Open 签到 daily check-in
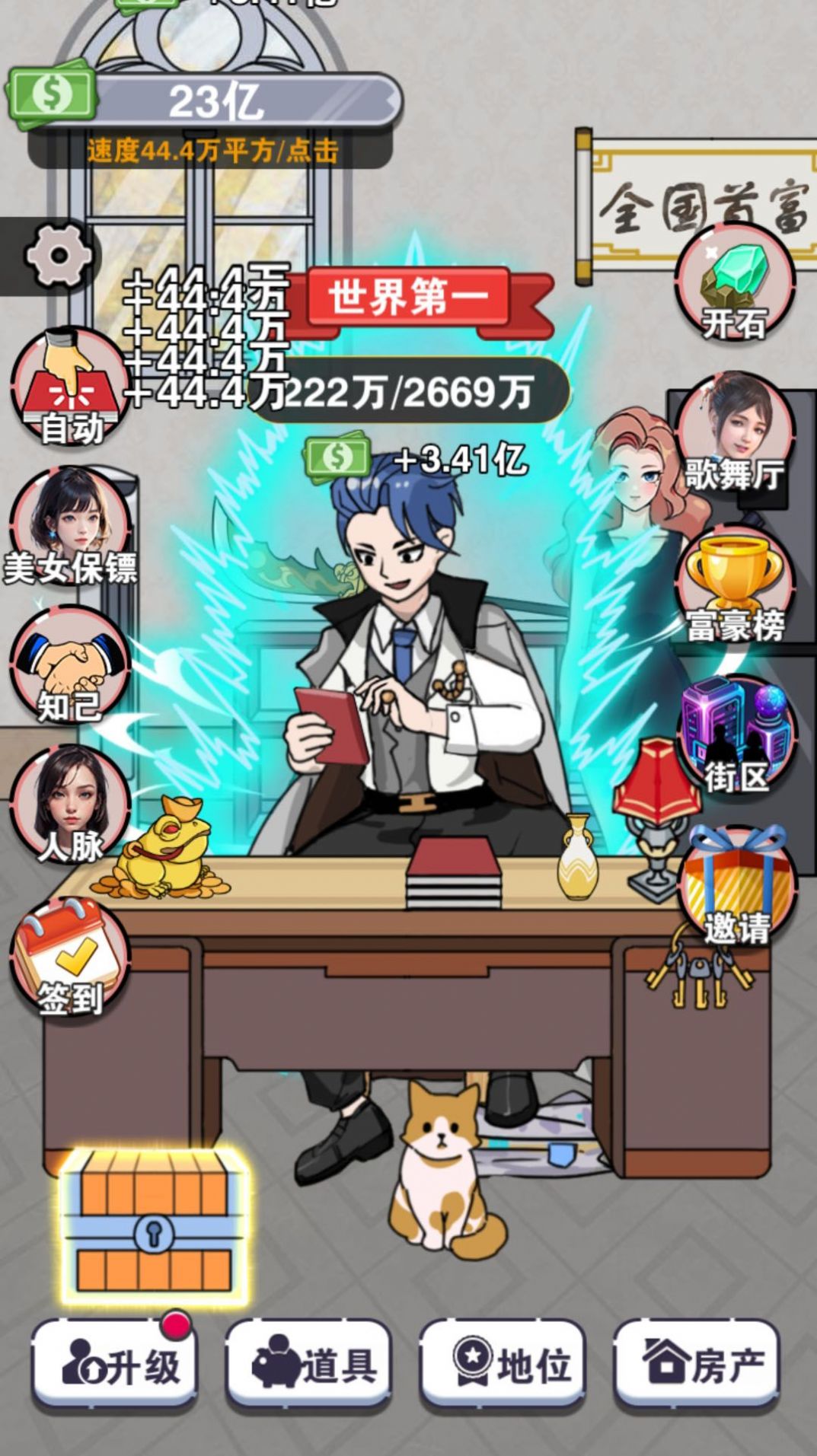Image resolution: width=817 pixels, height=1456 pixels. coord(69,955)
